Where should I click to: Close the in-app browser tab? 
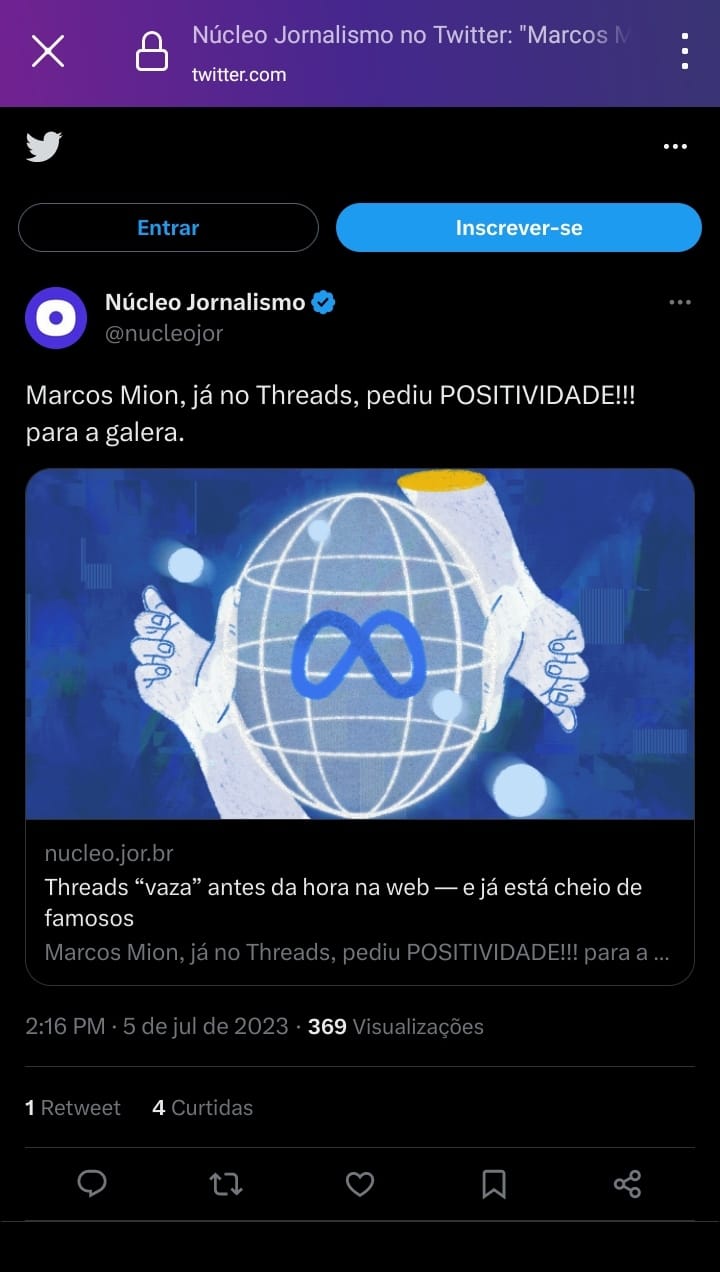[47, 51]
